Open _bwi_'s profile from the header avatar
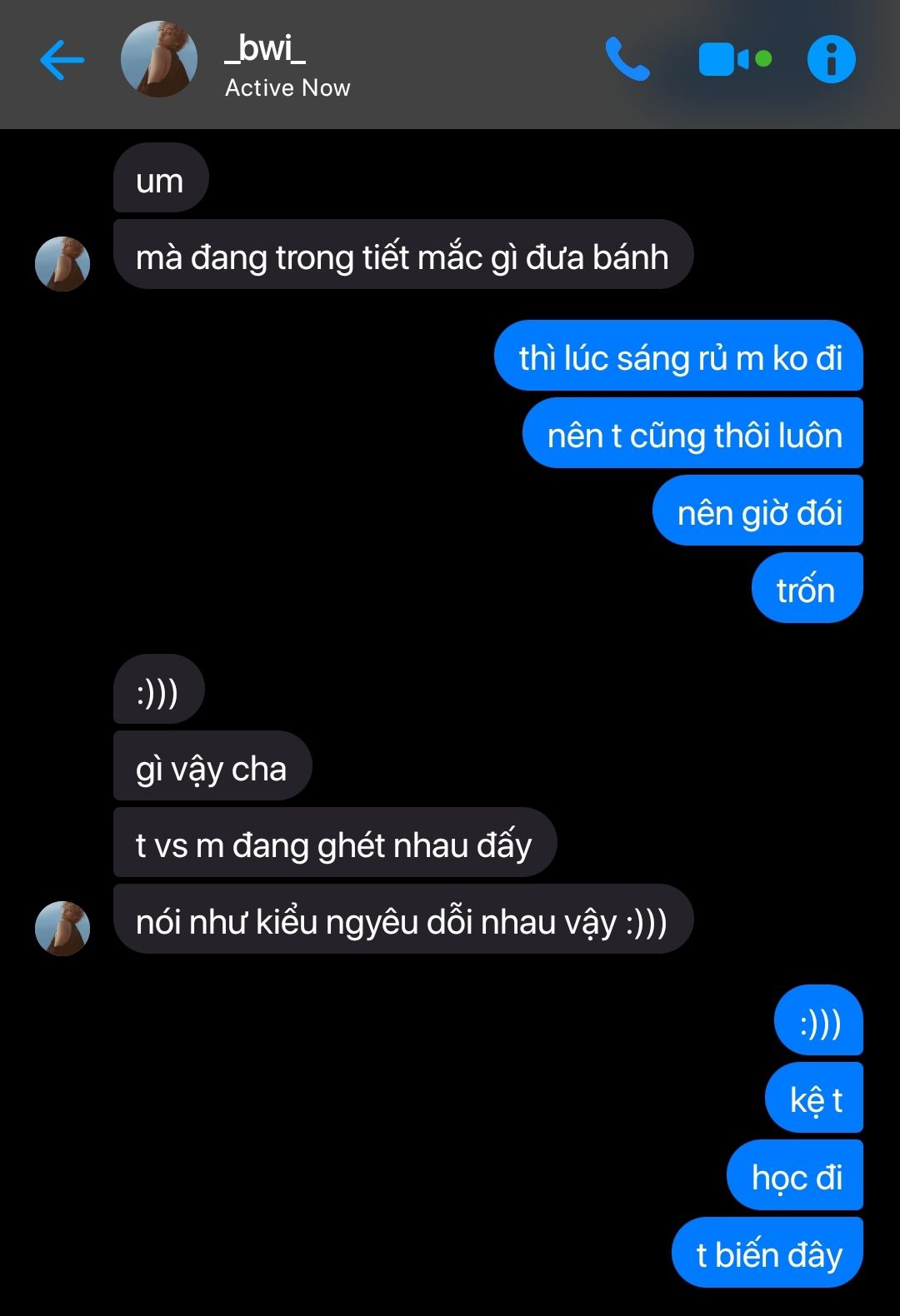 pyautogui.click(x=158, y=59)
